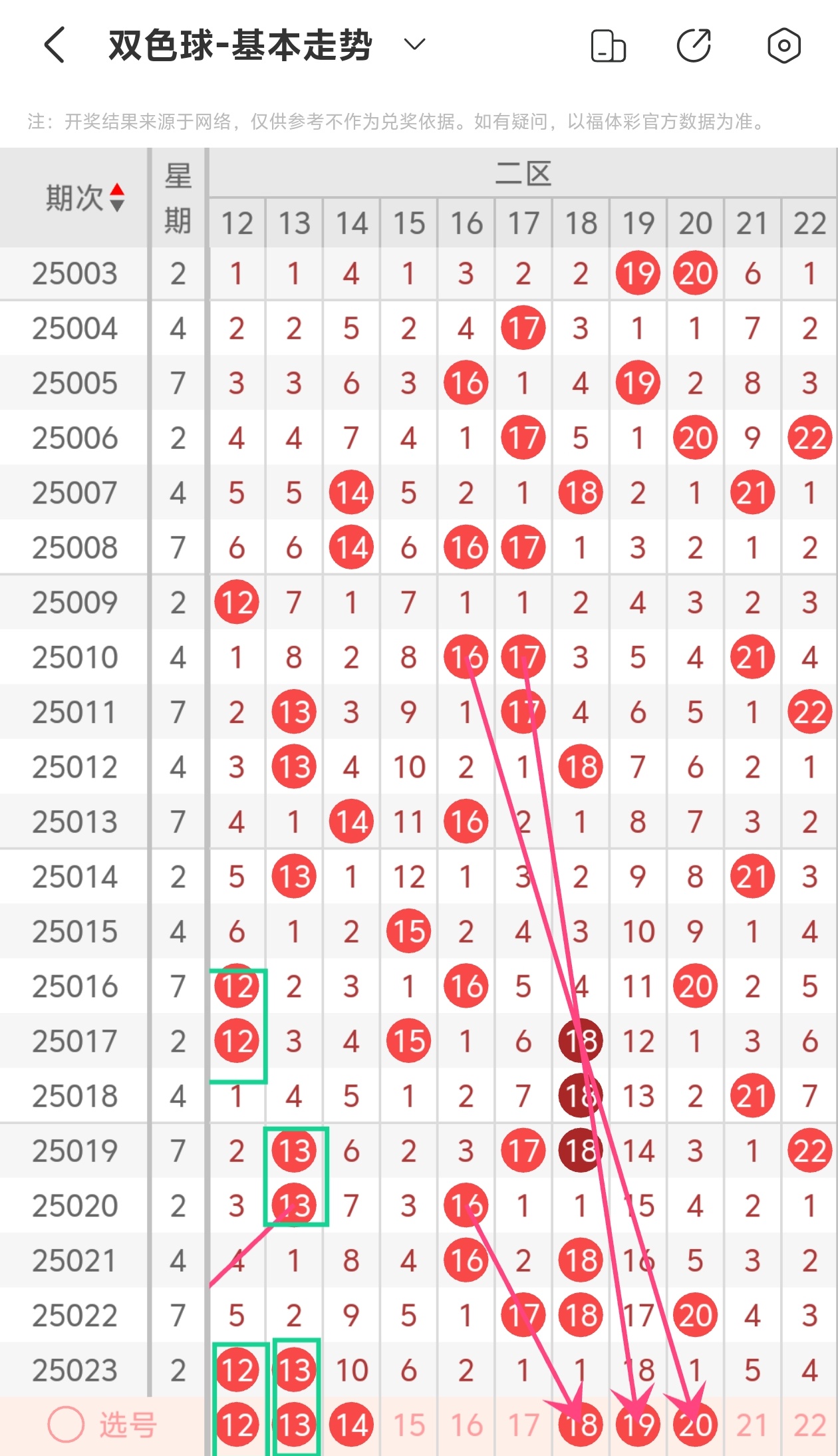The image size is (838, 1456).
Task: Toggle the 选号 radio button
Action: coord(66,1425)
